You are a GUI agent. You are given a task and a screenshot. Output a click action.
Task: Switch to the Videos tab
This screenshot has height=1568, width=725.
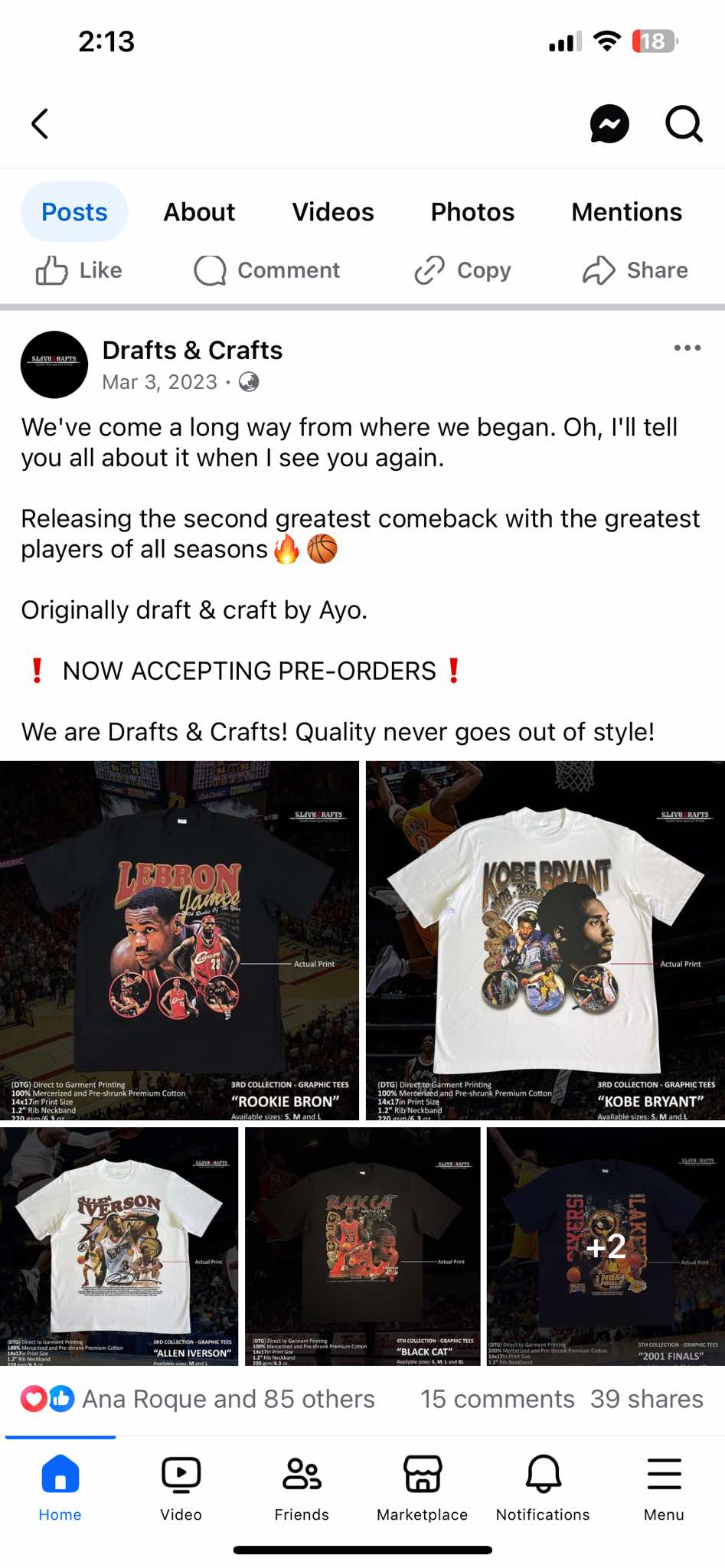(333, 212)
